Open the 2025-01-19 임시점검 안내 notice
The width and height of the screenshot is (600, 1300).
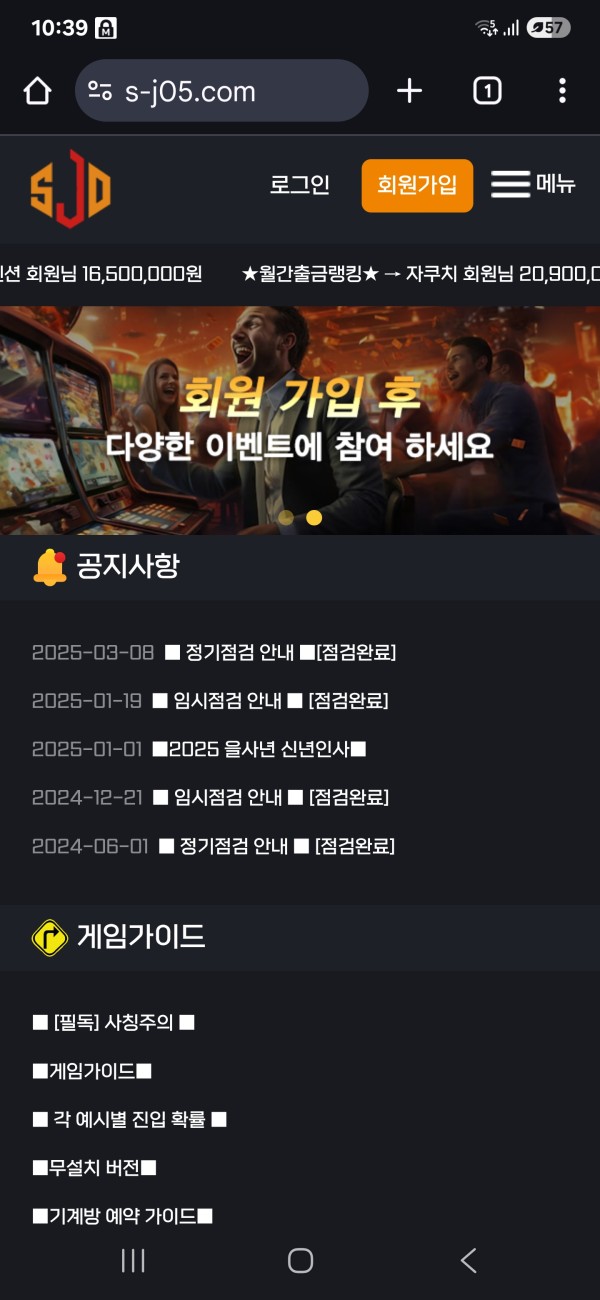(270, 701)
